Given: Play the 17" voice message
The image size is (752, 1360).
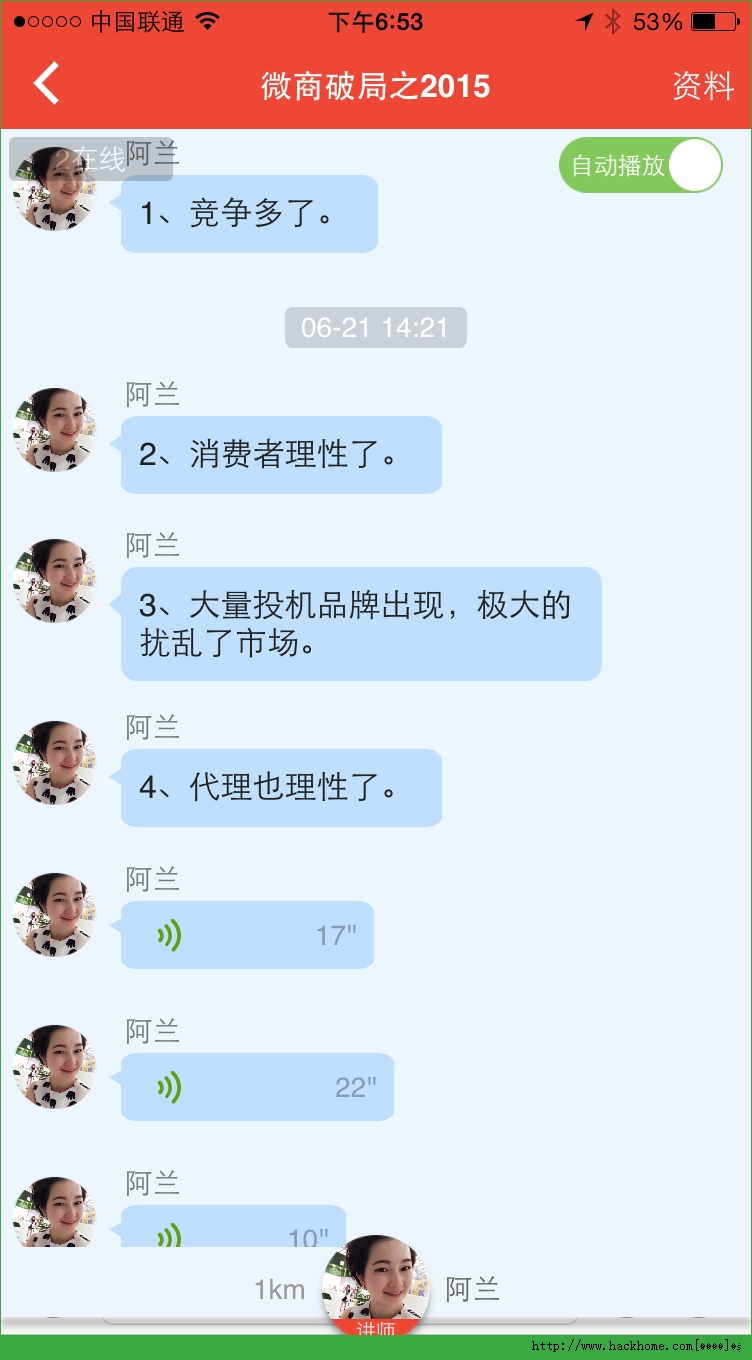Looking at the screenshot, I should tap(247, 935).
